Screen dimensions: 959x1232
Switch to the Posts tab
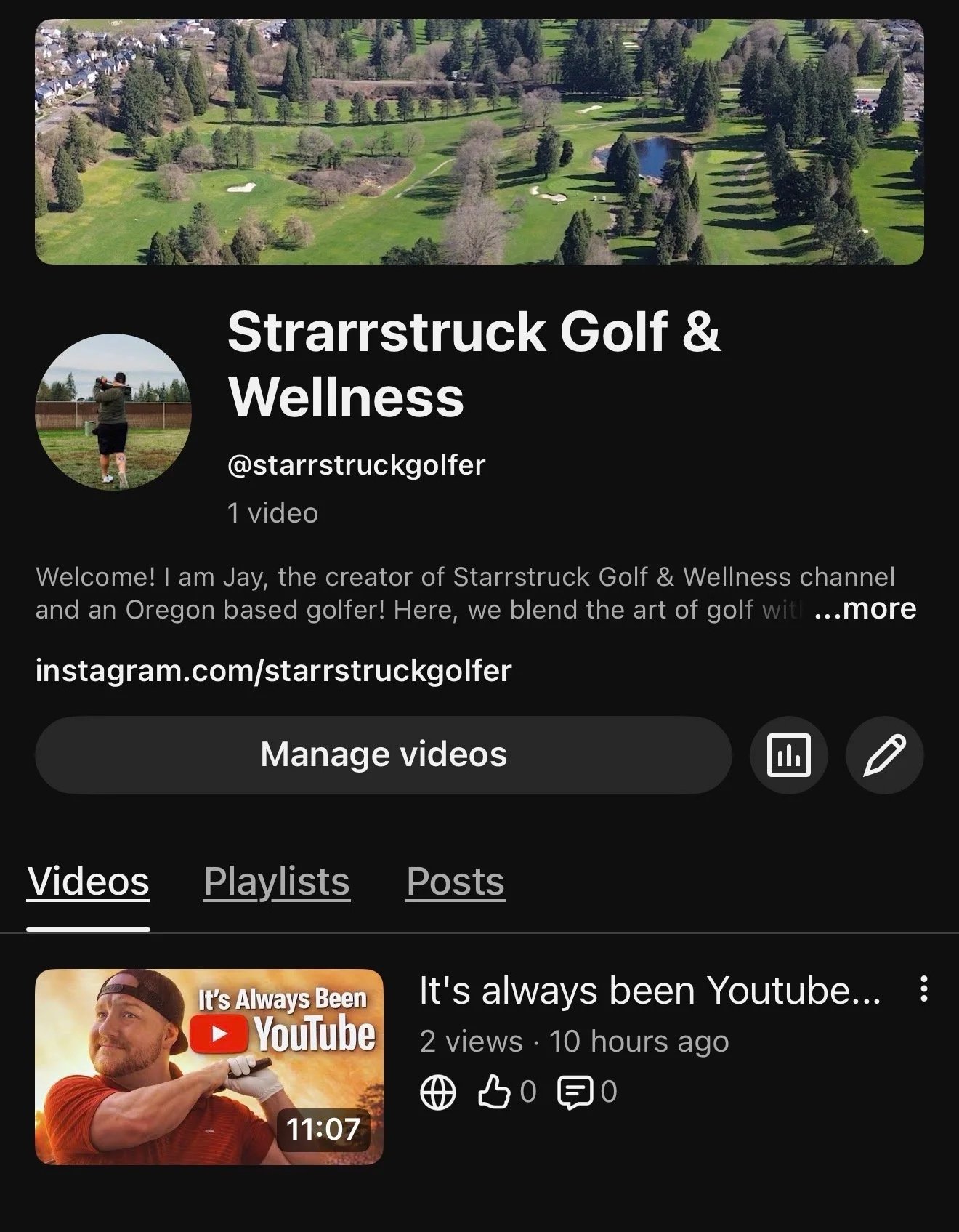(x=455, y=882)
